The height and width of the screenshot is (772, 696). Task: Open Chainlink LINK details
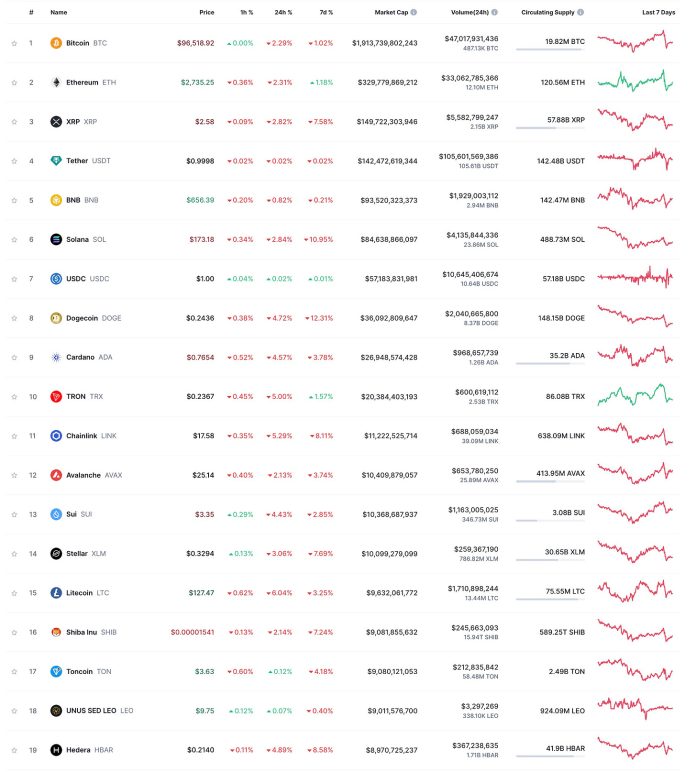pos(80,436)
